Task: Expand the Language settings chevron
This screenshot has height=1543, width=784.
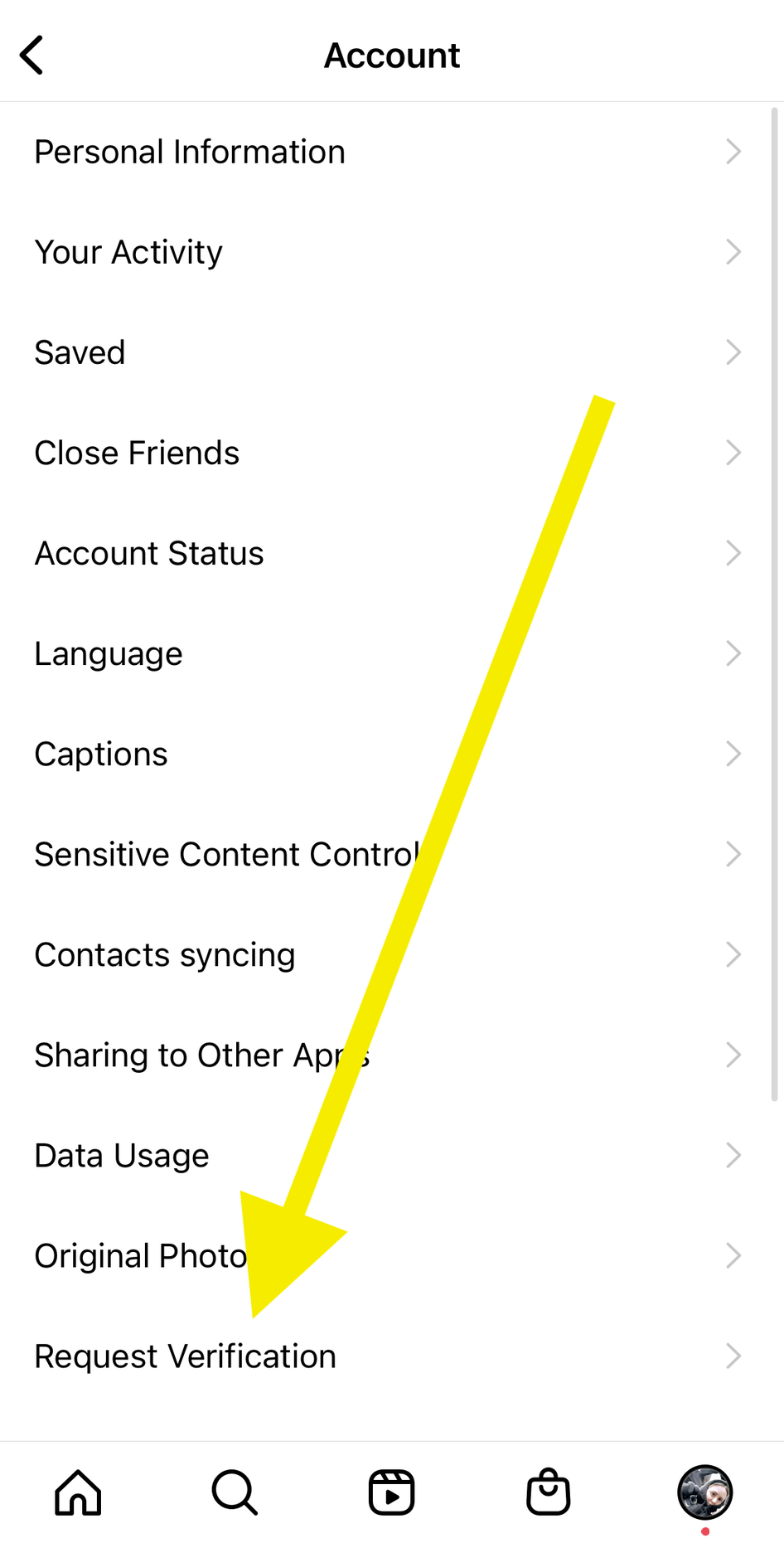Action: click(x=733, y=653)
